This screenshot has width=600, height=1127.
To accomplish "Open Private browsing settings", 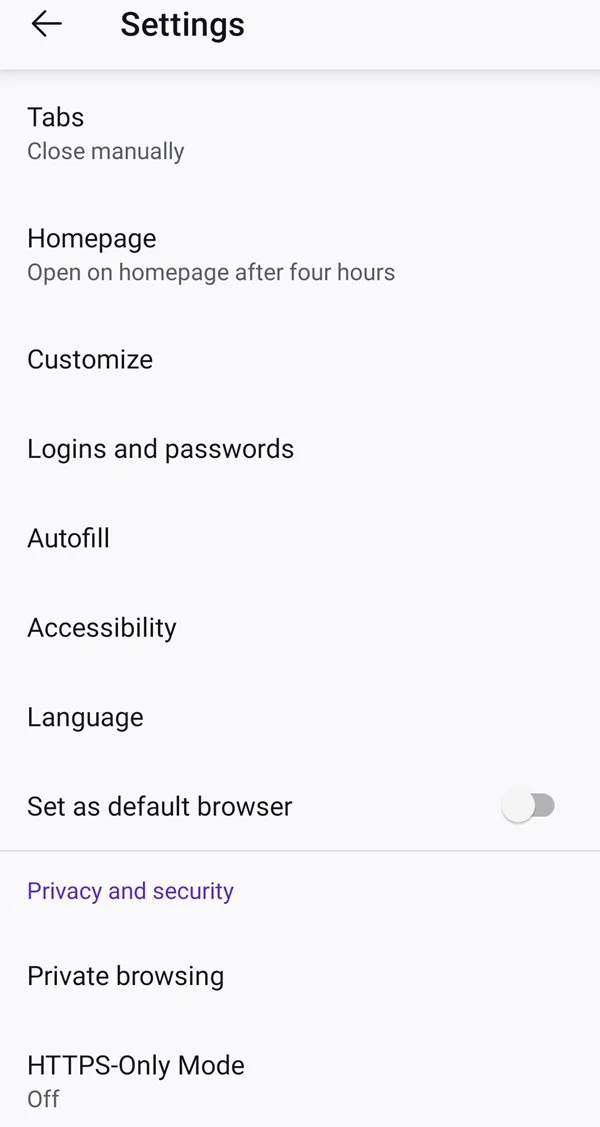I will [x=300, y=975].
